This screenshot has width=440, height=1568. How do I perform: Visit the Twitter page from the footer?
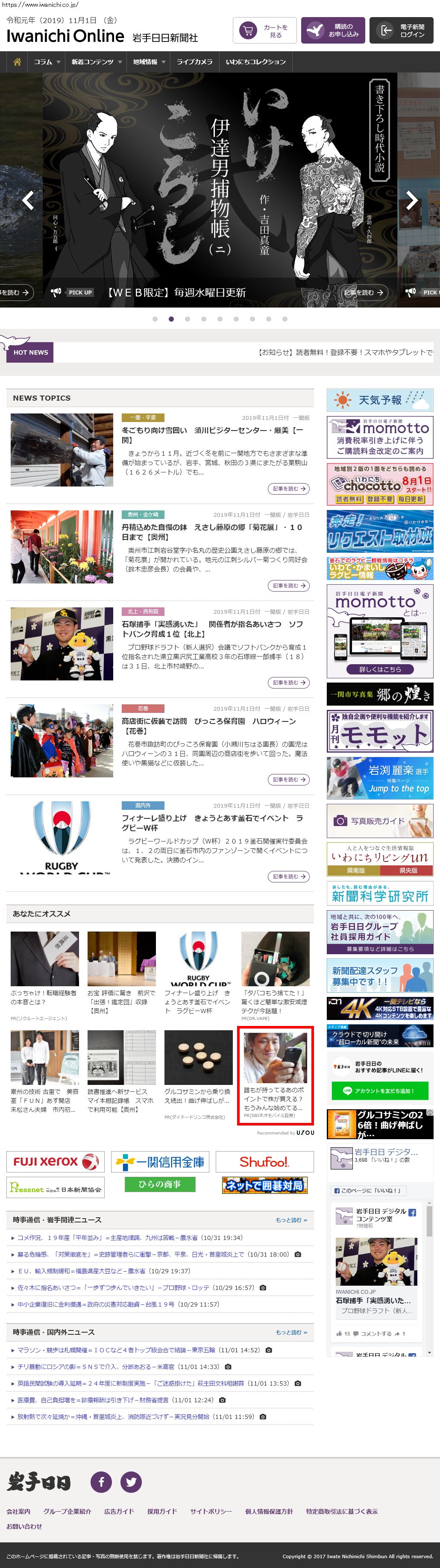(131, 1482)
